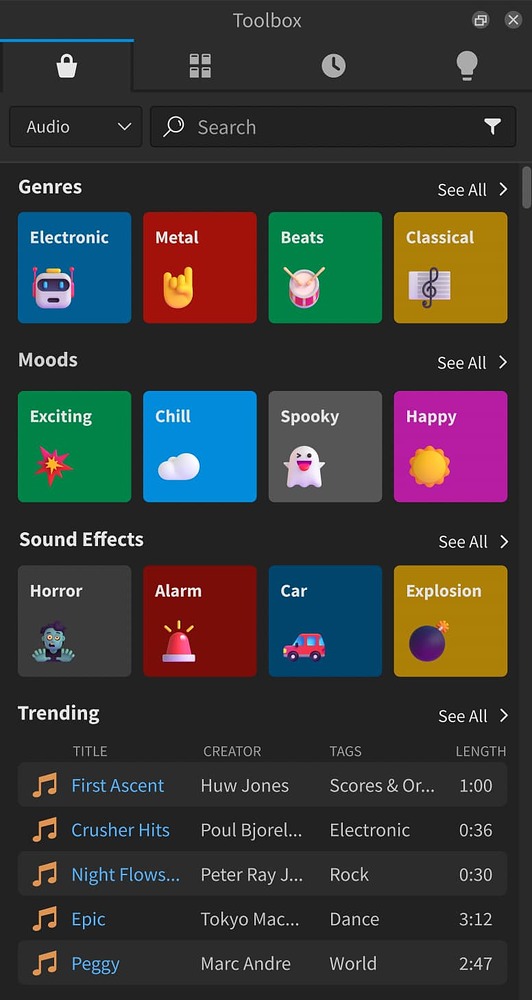Pick the Chill mood tile
The image size is (532, 1000).
[200, 446]
